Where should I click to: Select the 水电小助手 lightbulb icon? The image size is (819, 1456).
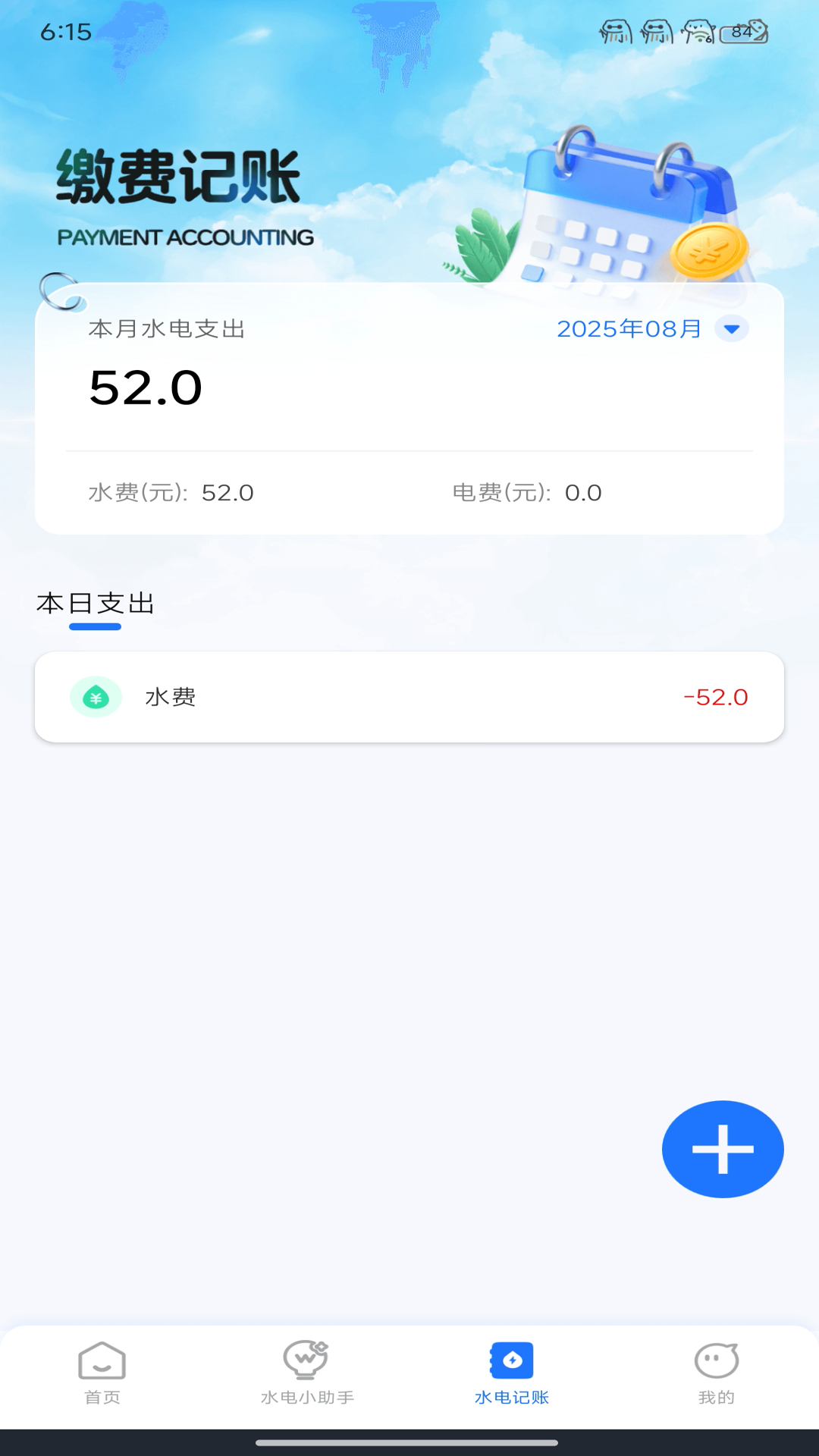point(306,1361)
